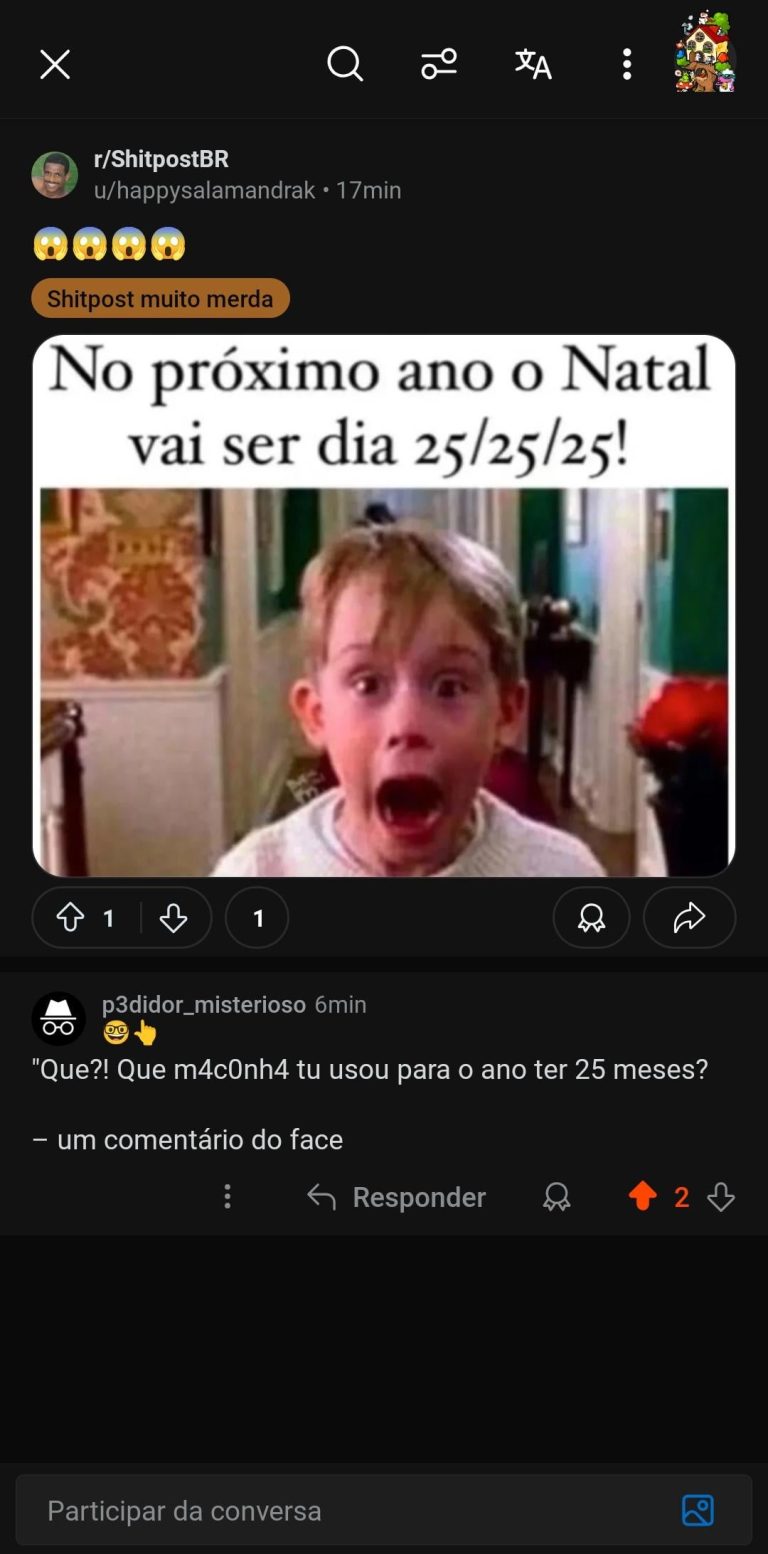This screenshot has height=1554, width=768.
Task: Tap Responder to reply to comment
Action: 397,1197
